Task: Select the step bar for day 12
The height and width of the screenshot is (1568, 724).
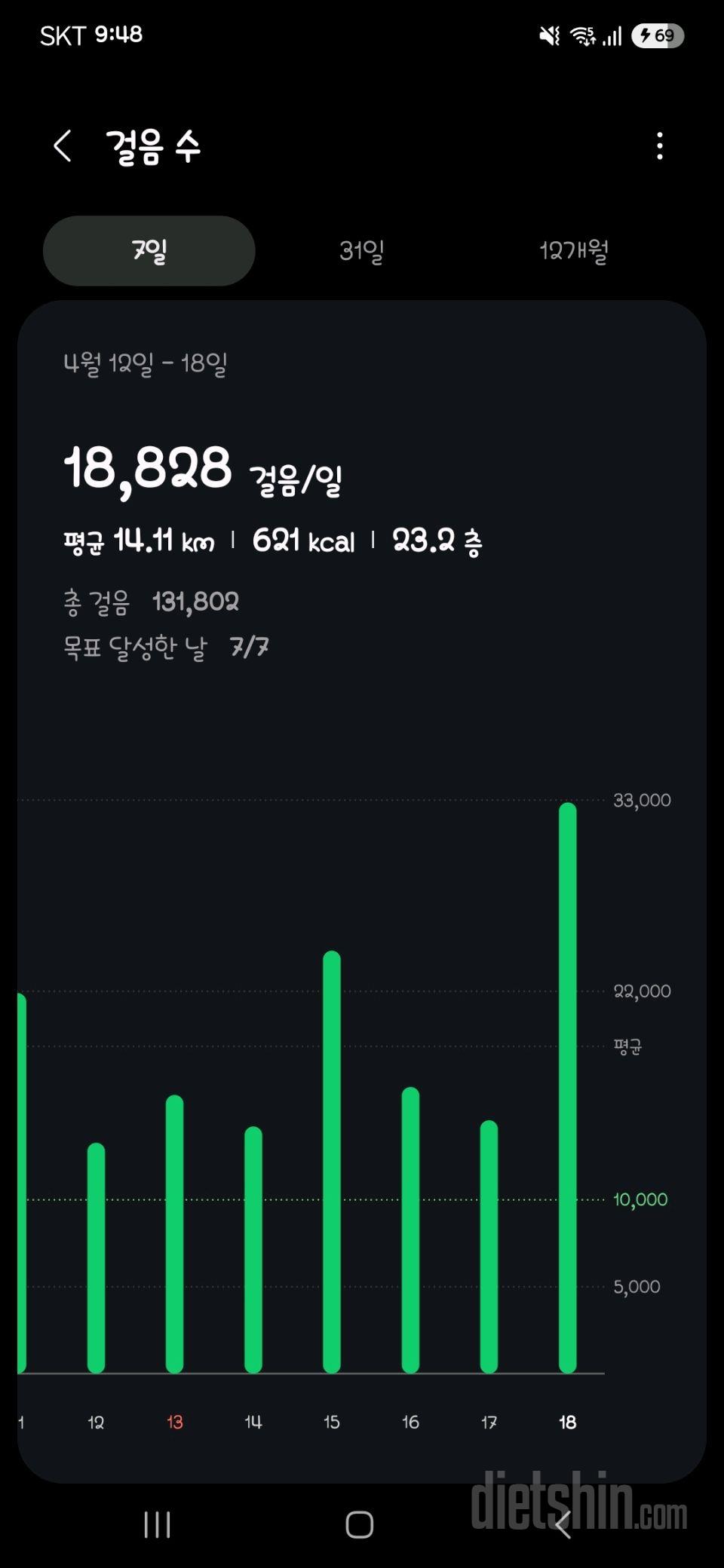Action: click(x=97, y=1257)
